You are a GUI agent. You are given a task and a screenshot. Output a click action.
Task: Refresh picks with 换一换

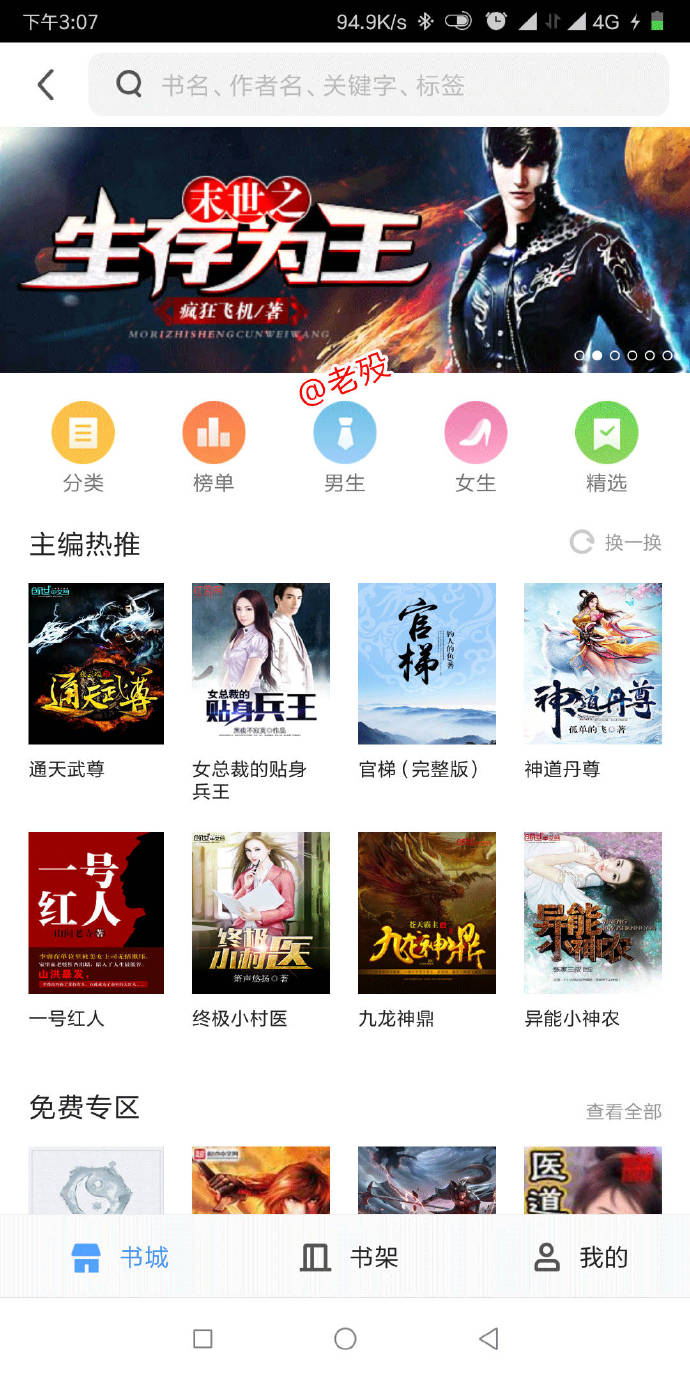(616, 543)
